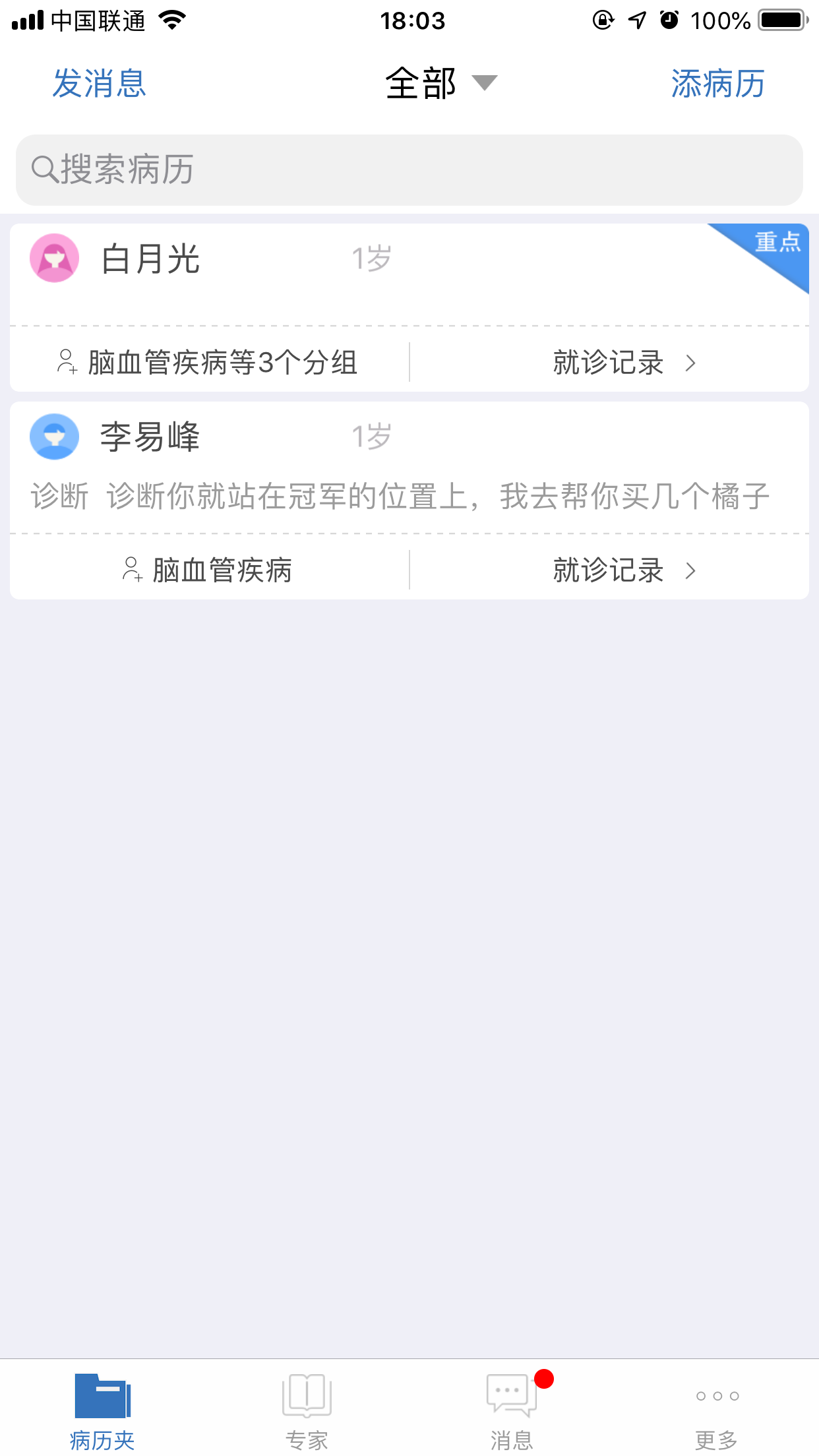Open patient 李易峰's record

[409, 467]
